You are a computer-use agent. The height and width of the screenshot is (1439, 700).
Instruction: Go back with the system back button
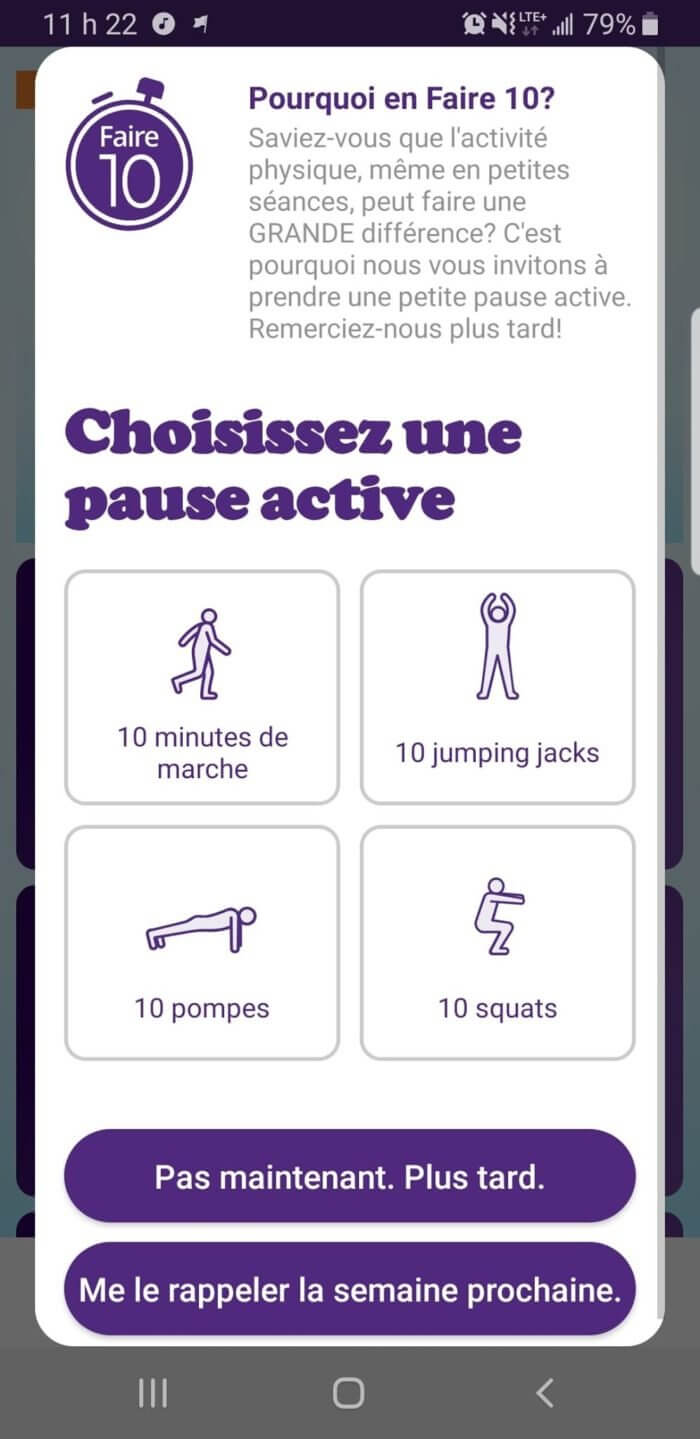544,1393
